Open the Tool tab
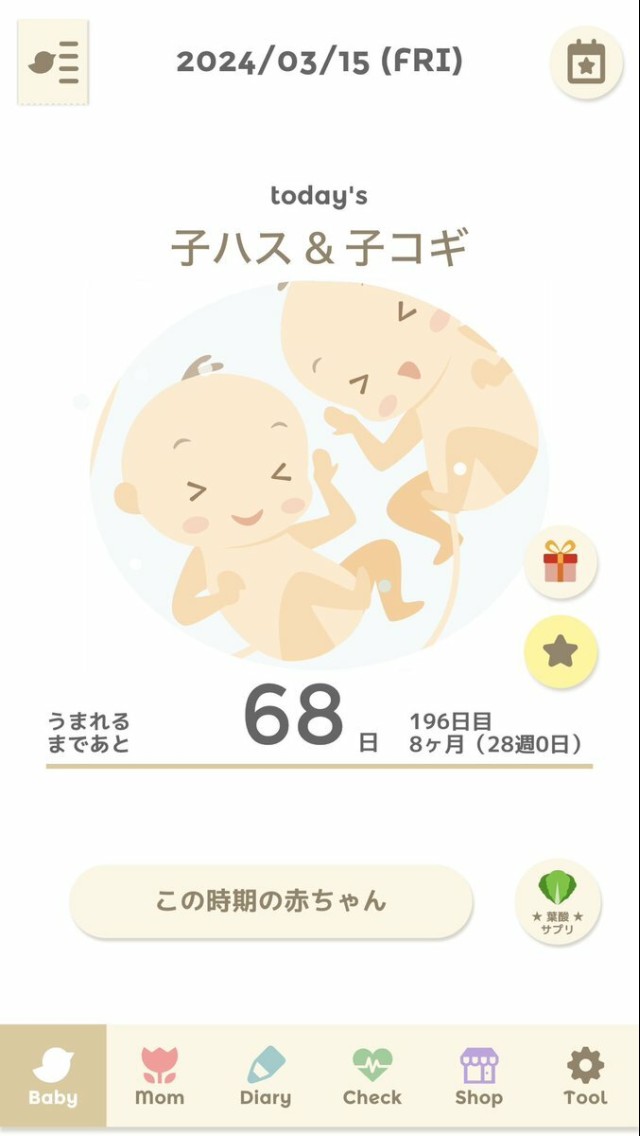Screen dimensions: 640x1136 click(x=585, y=1077)
